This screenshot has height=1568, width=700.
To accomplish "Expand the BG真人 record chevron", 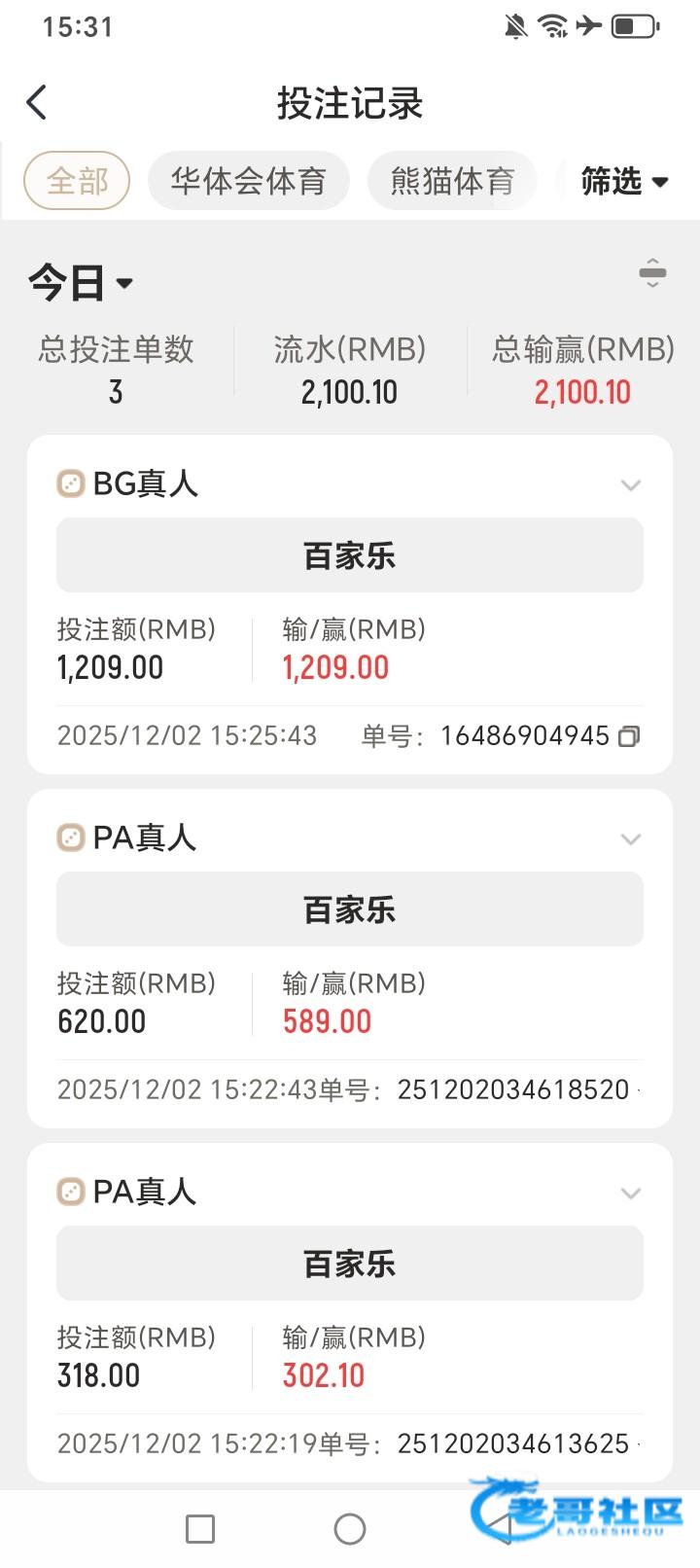I will tap(631, 484).
